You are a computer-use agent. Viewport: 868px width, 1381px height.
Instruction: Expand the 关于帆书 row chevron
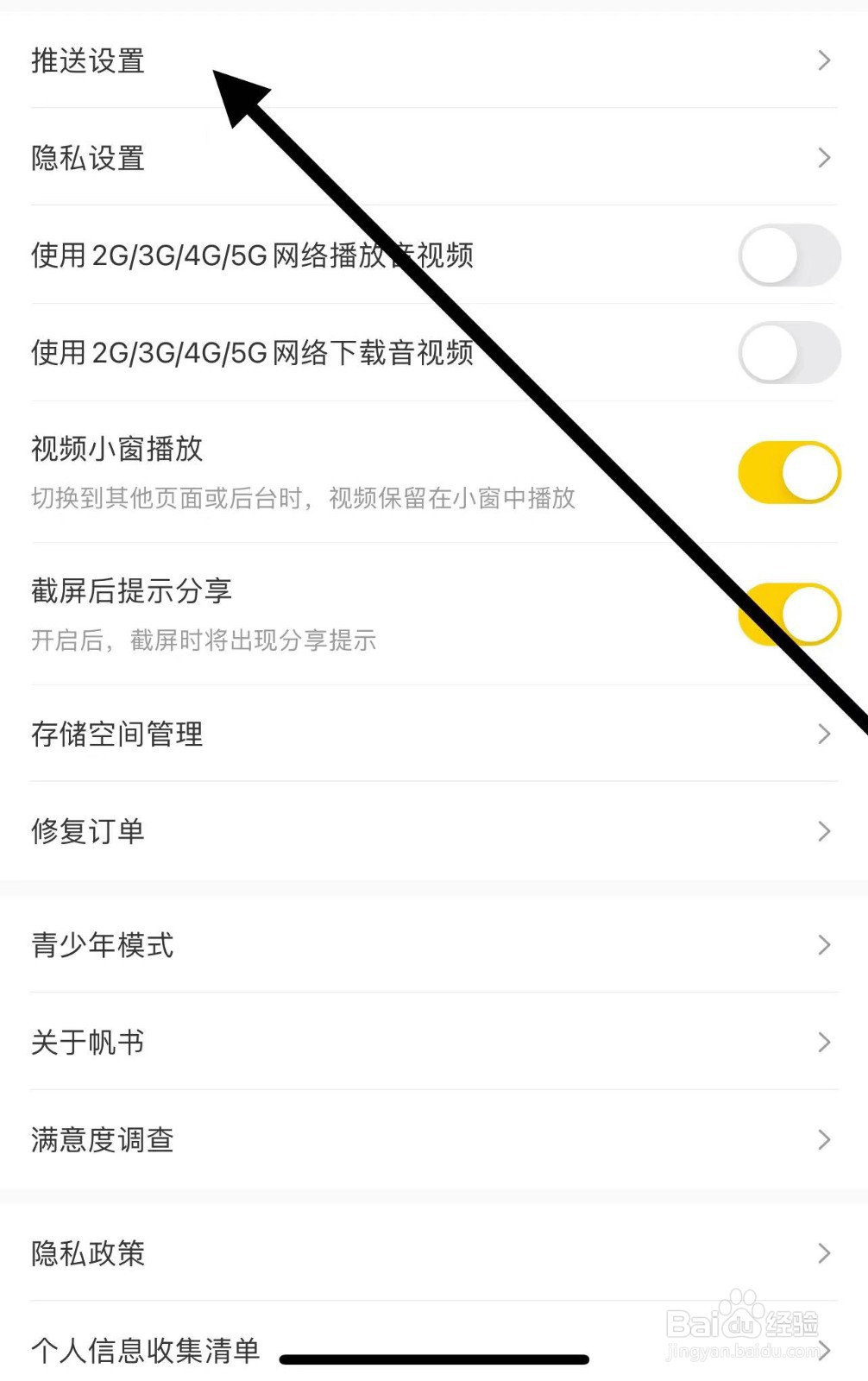[822, 1042]
